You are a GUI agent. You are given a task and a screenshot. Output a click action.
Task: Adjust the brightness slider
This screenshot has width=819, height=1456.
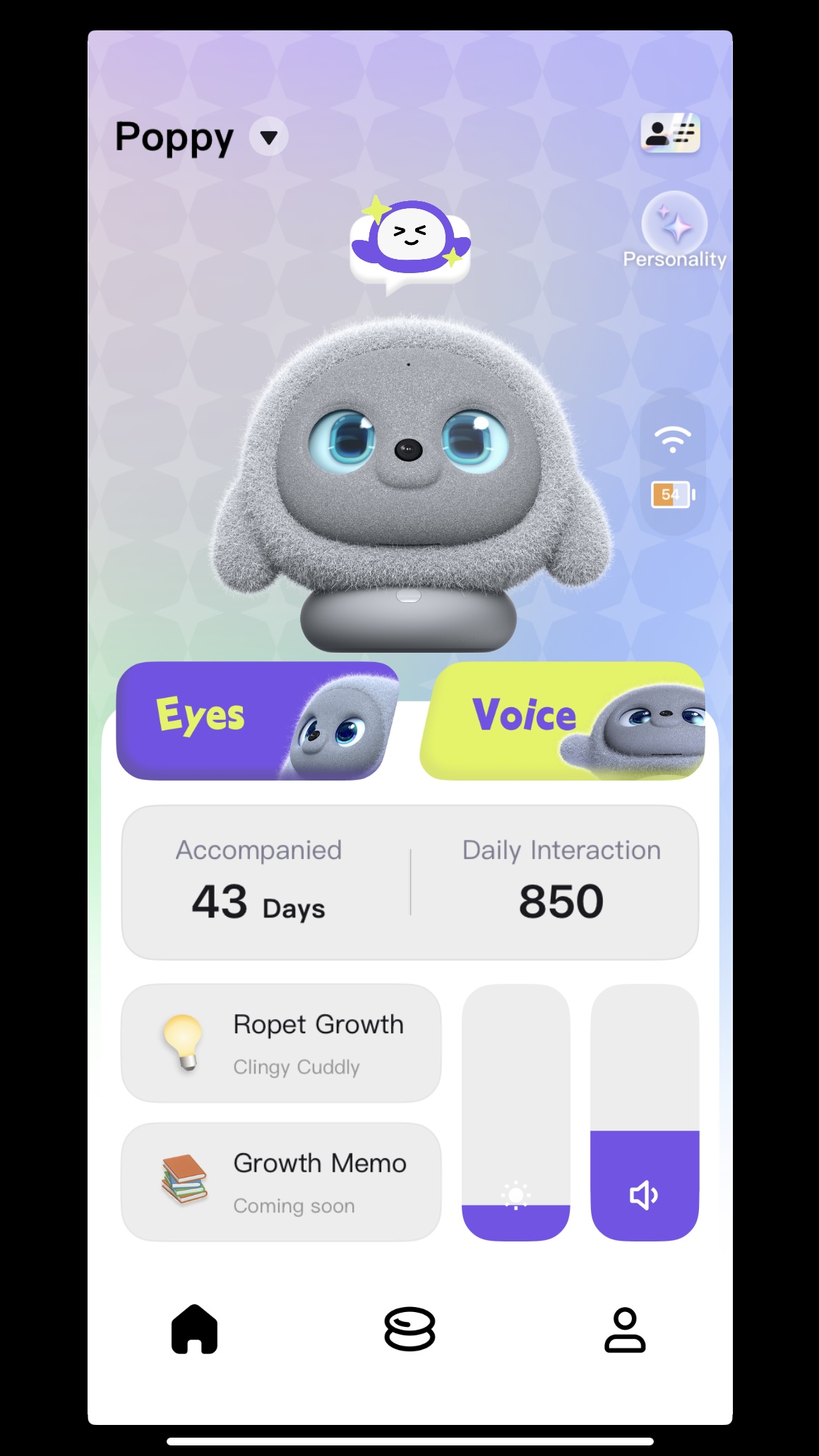click(515, 1112)
